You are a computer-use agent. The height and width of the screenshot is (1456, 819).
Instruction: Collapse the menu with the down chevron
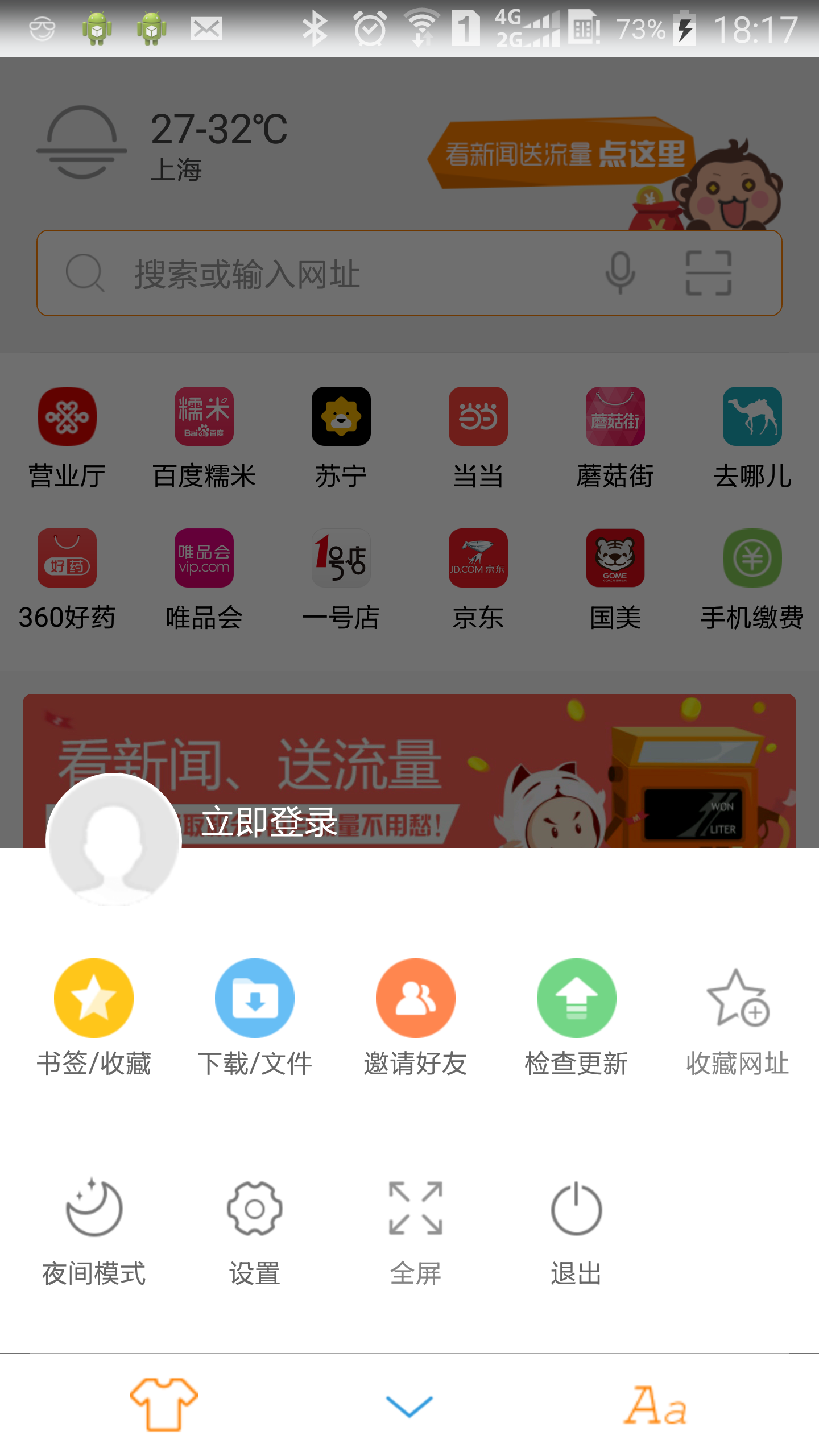[409, 1406]
